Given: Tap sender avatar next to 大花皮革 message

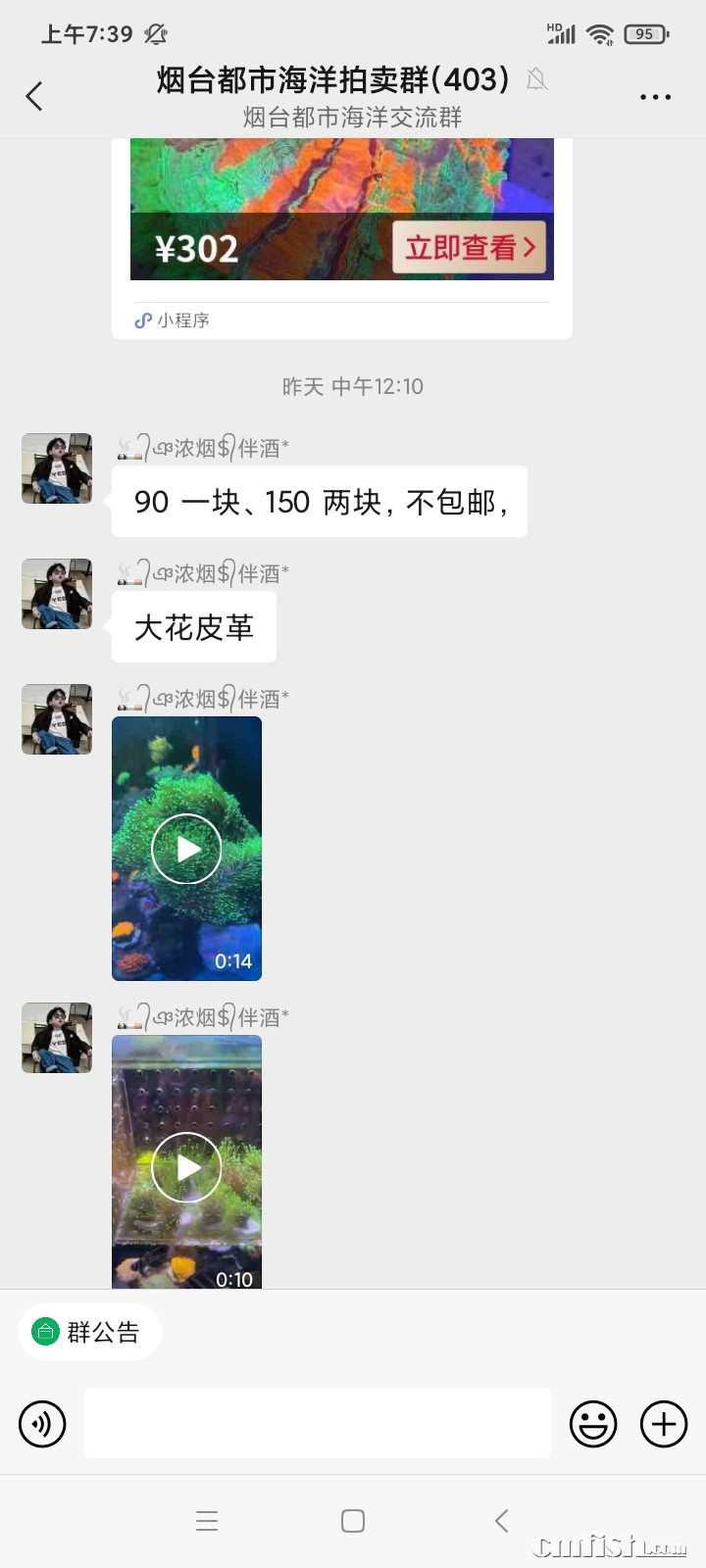Looking at the screenshot, I should (x=56, y=594).
